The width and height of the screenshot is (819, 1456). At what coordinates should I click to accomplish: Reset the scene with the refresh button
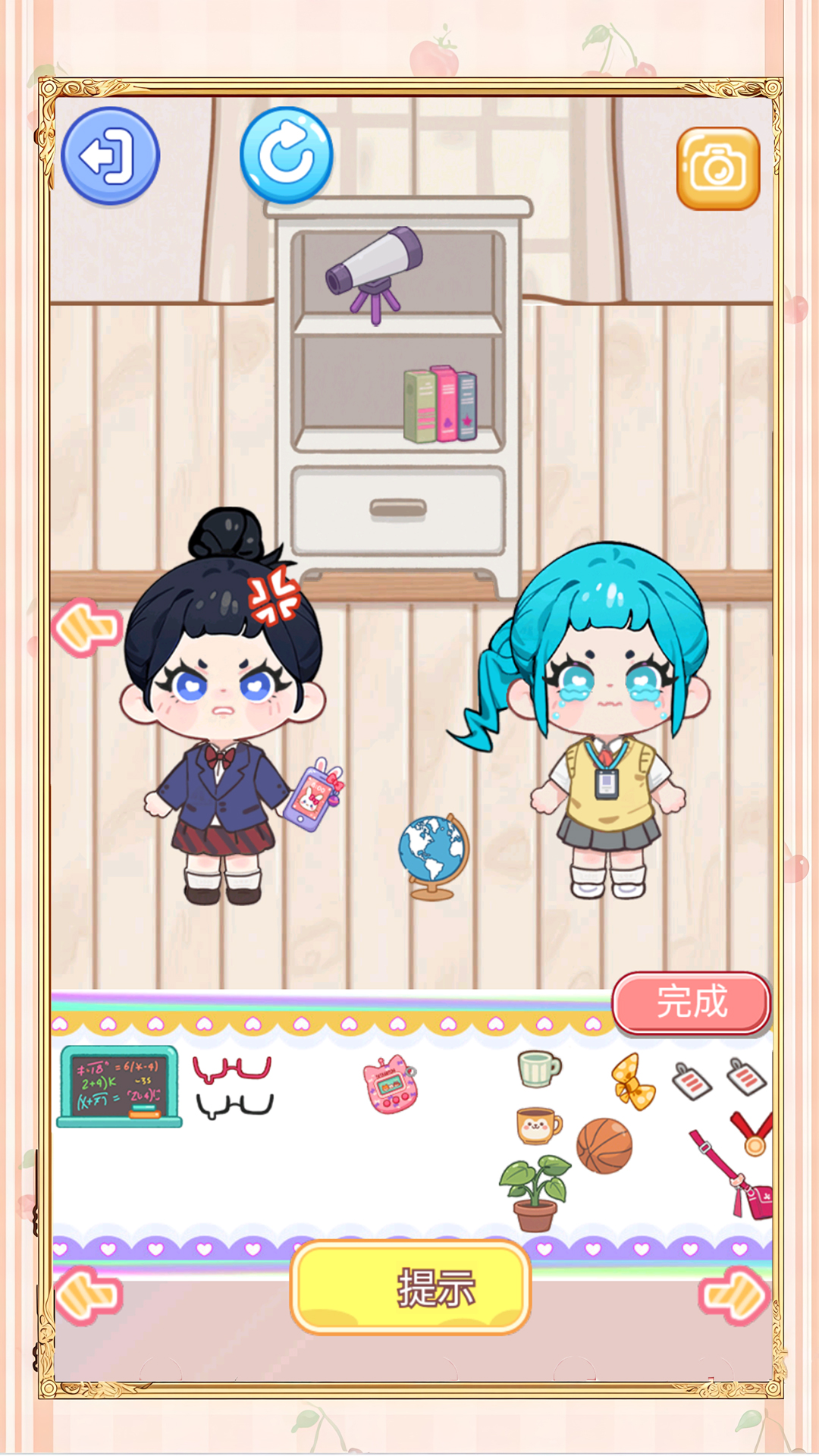[287, 156]
